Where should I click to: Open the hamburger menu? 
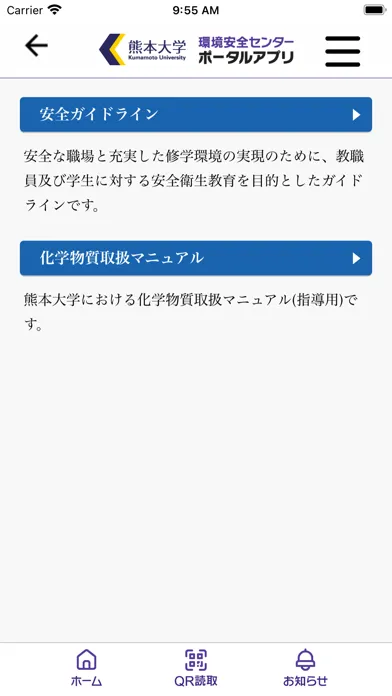pyautogui.click(x=342, y=51)
